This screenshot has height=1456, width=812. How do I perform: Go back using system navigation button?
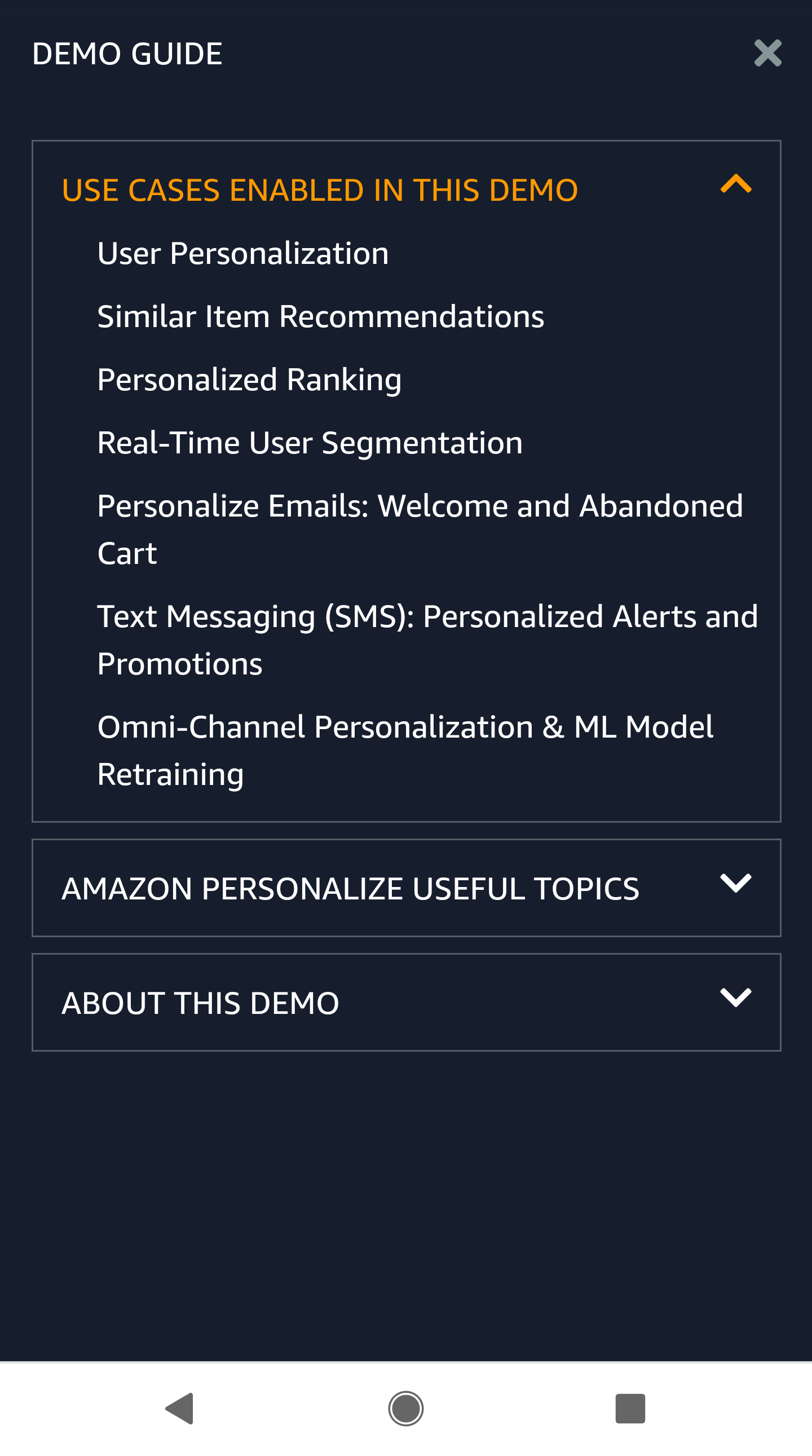point(180,1408)
